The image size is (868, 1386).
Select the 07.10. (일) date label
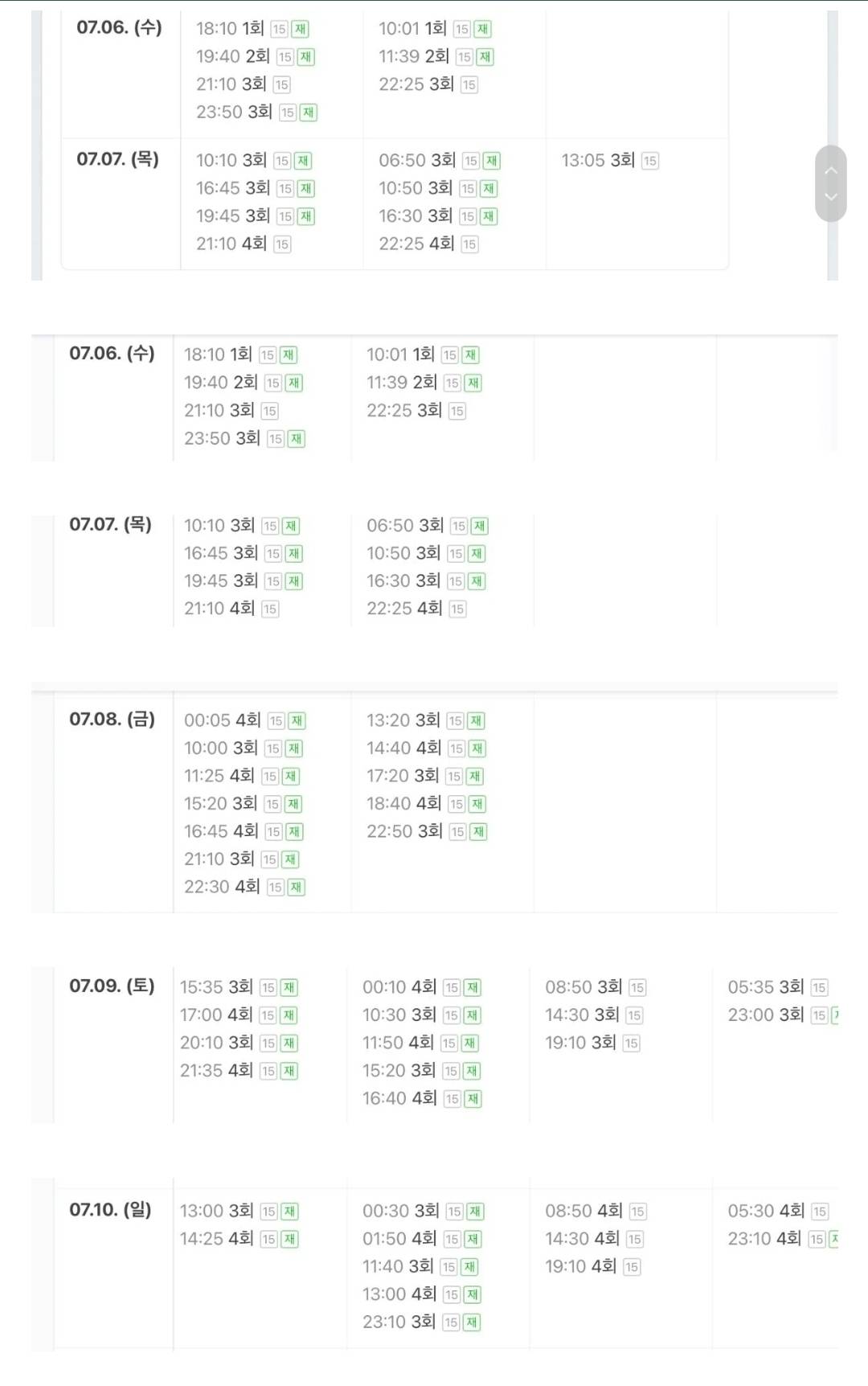pyautogui.click(x=111, y=1210)
